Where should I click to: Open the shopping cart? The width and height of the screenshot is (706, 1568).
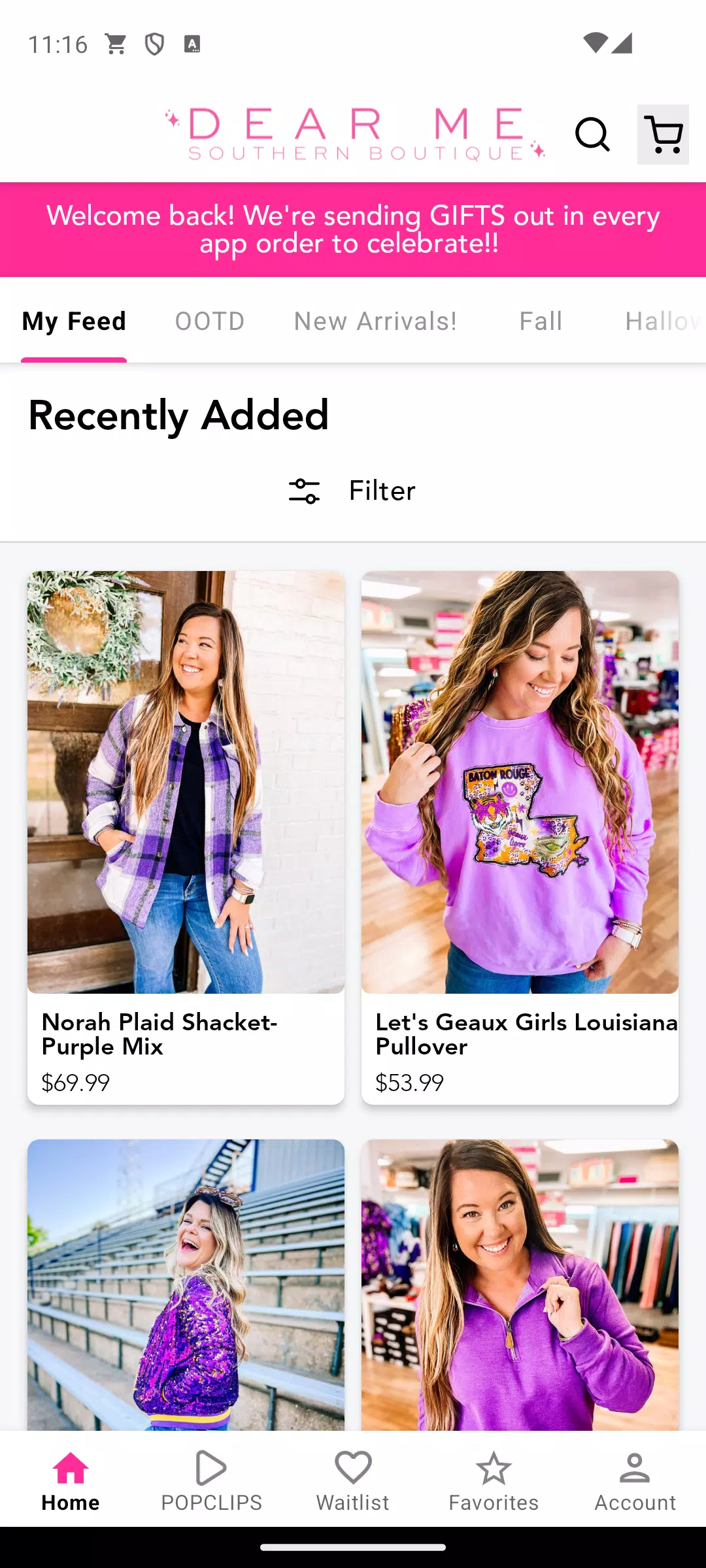click(663, 135)
